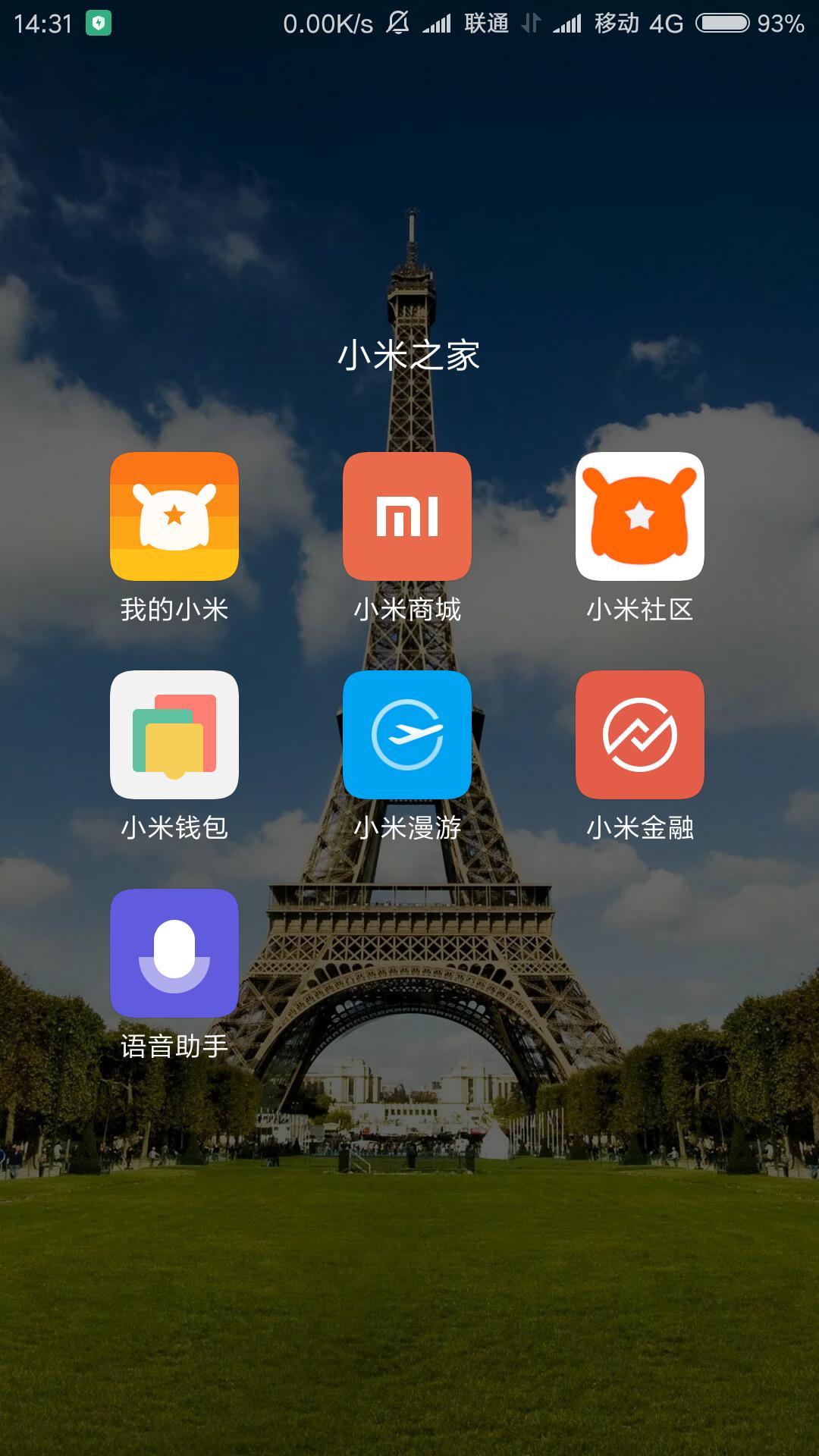Launch the 小米钱包 app
The image size is (819, 1456).
(174, 735)
